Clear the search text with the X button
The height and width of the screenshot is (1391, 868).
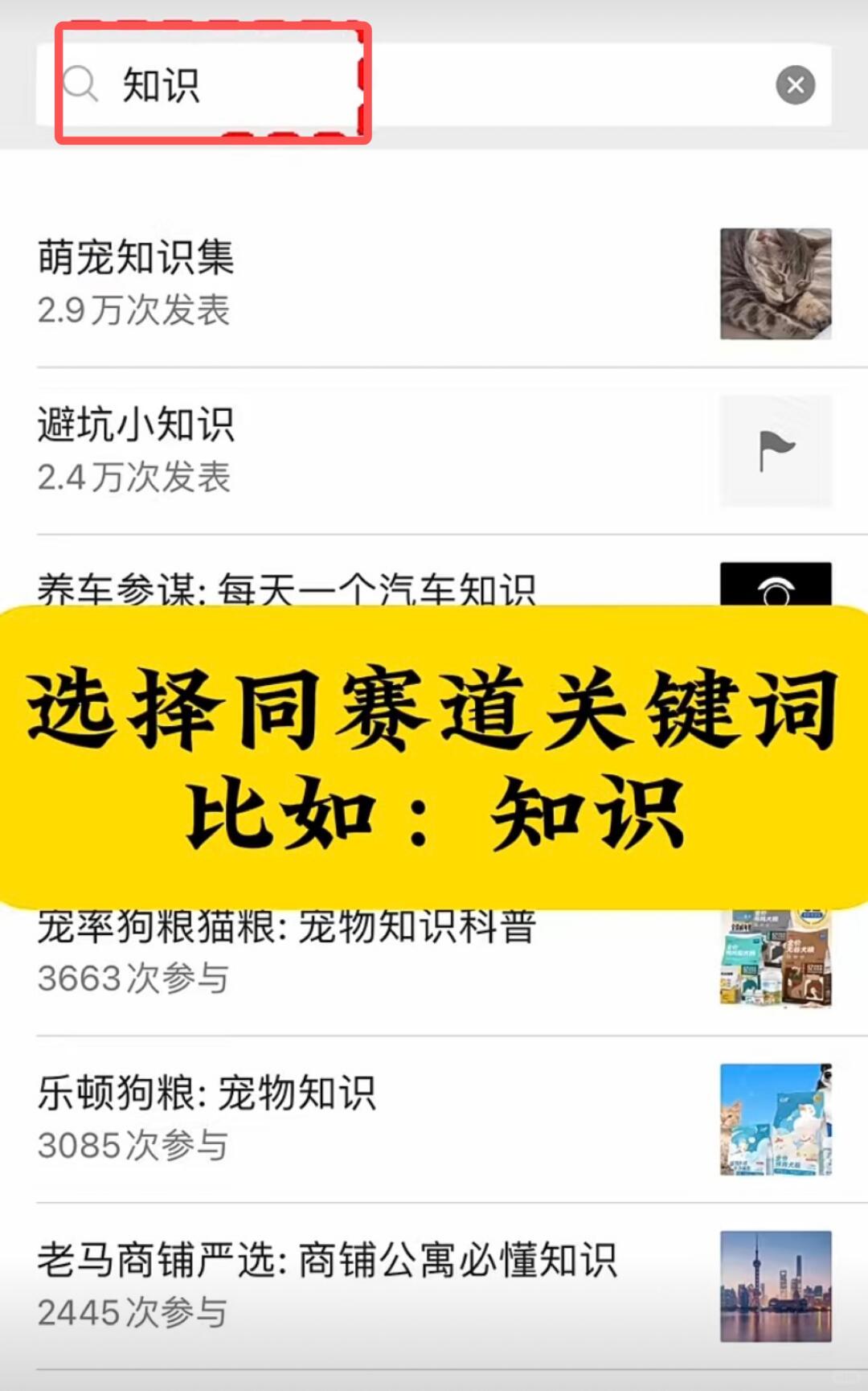pos(795,85)
